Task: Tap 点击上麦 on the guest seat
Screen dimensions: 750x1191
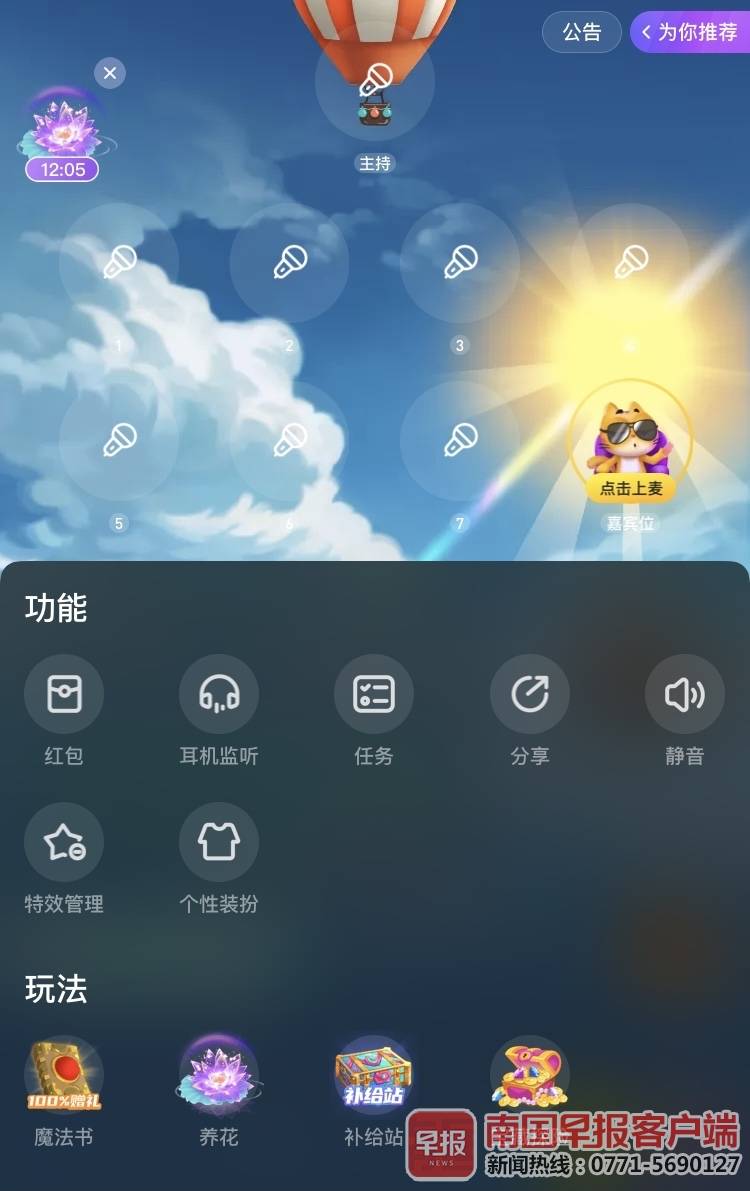Action: (630, 489)
